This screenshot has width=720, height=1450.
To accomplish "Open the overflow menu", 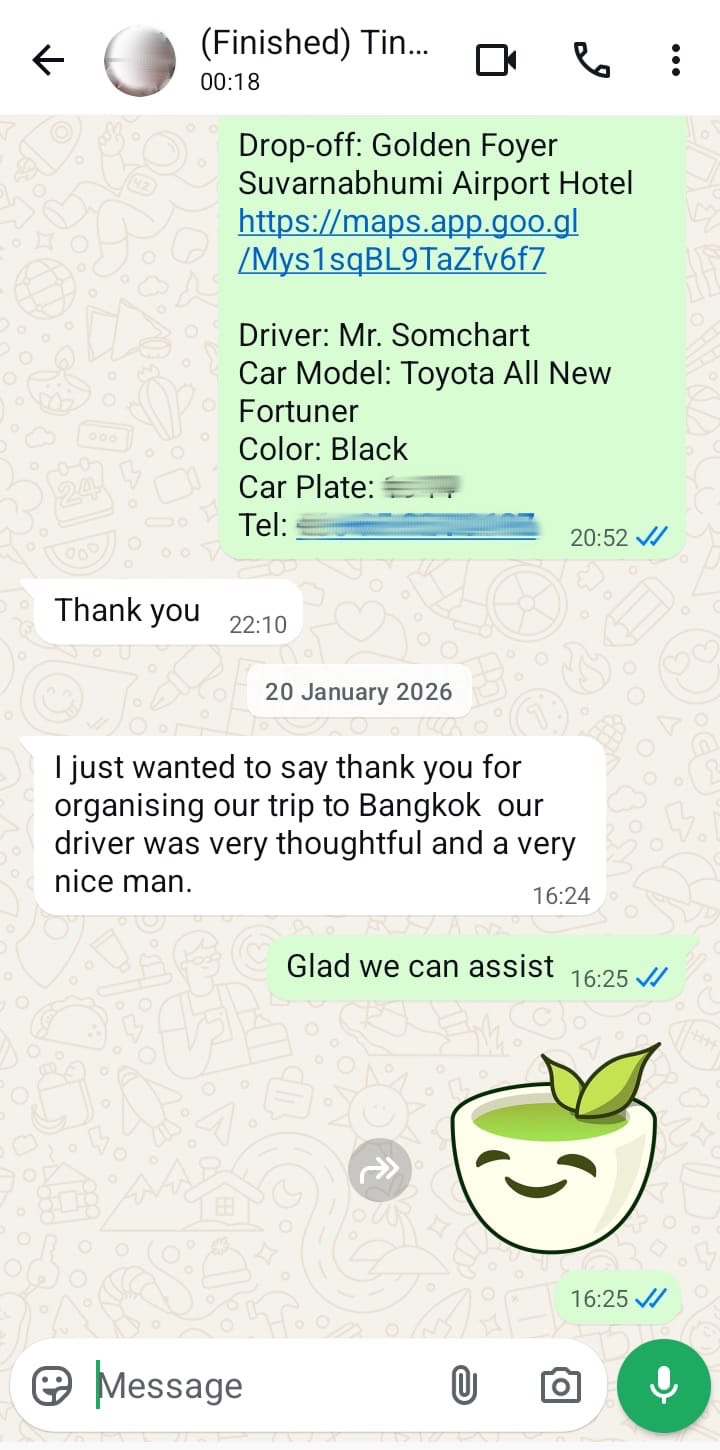I will click(x=676, y=61).
